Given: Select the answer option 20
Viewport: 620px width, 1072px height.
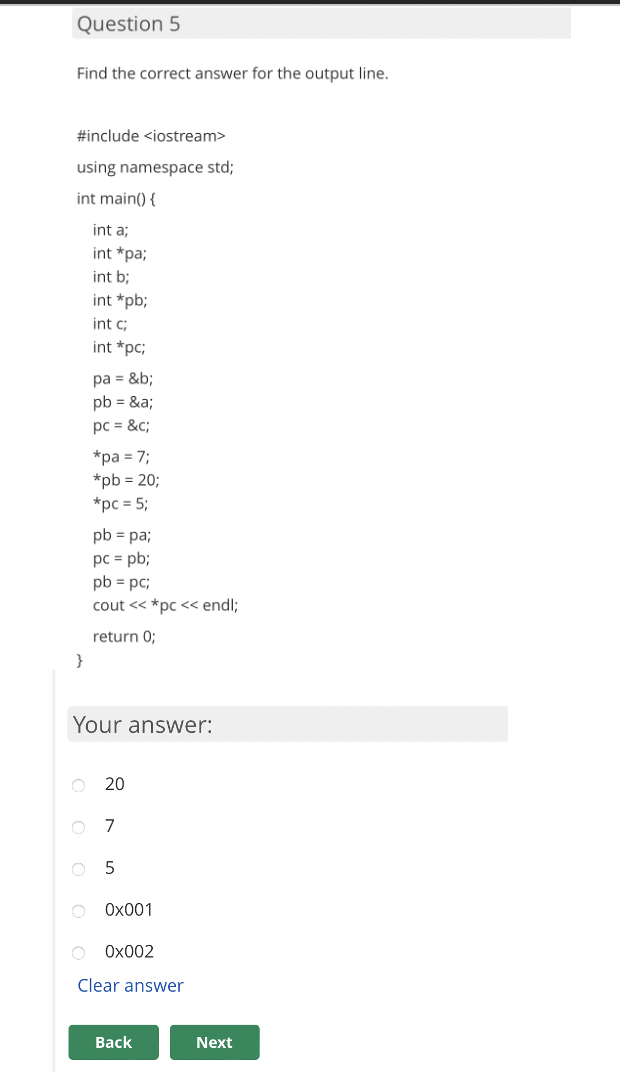Looking at the screenshot, I should pyautogui.click(x=79, y=785).
